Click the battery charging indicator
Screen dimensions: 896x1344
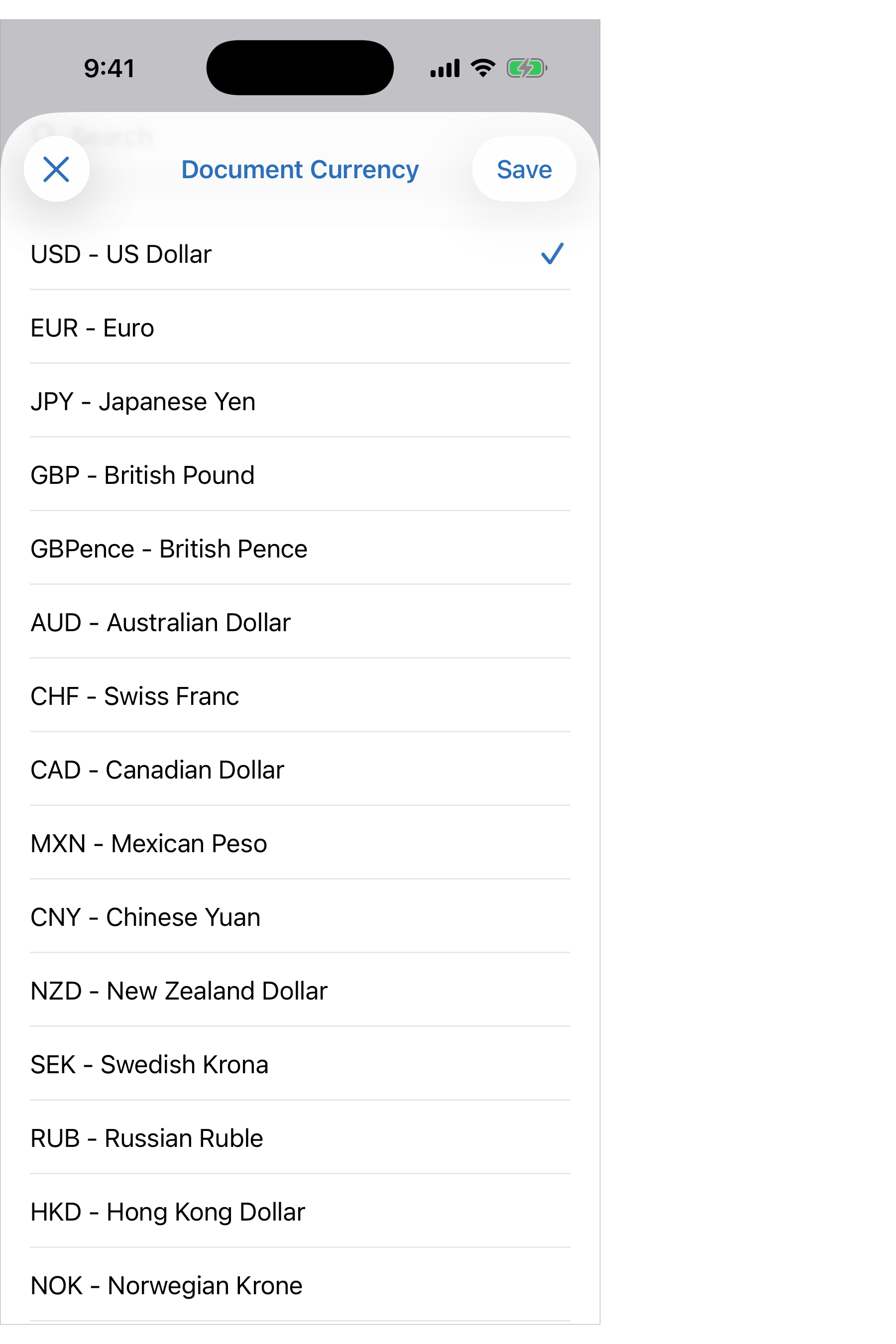[x=526, y=68]
